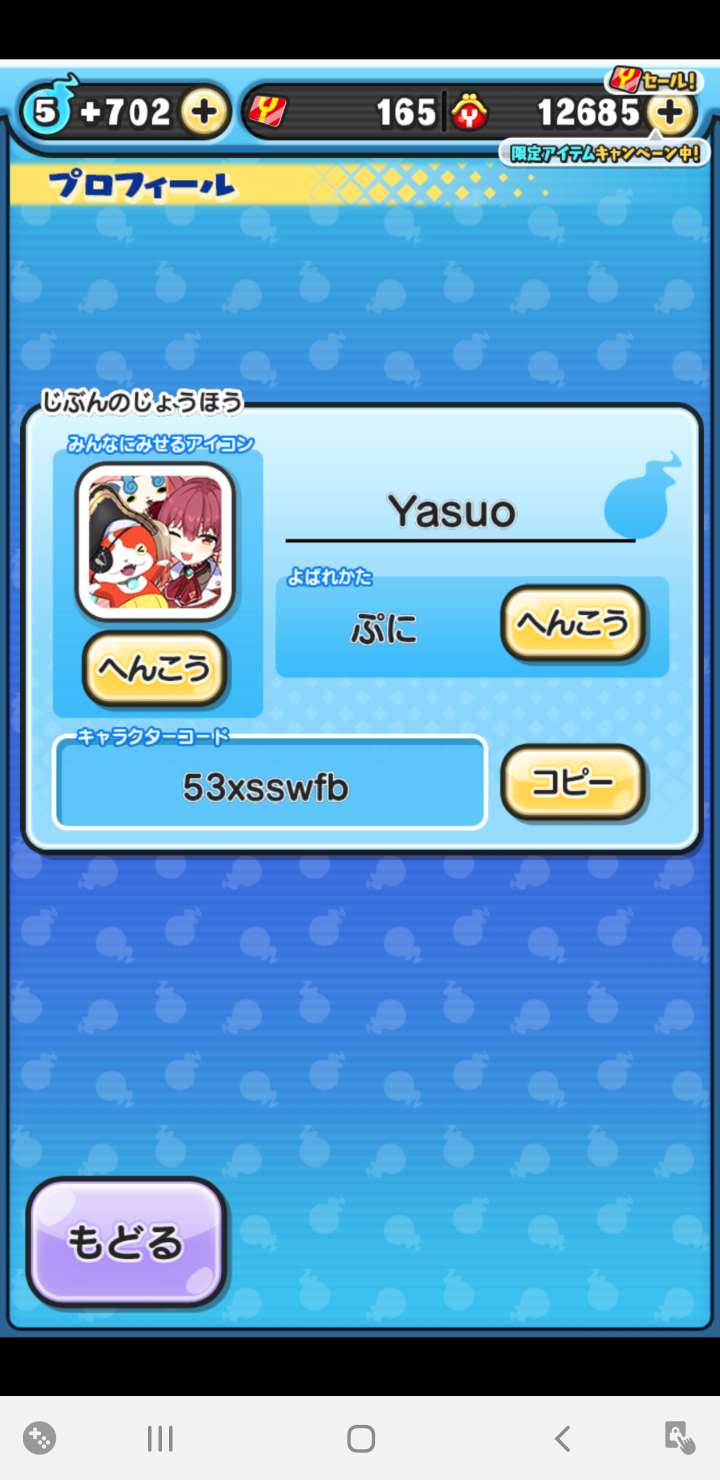The image size is (720, 1480).
Task: Add more Y-money with the plus next to 12685
Action: (669, 112)
